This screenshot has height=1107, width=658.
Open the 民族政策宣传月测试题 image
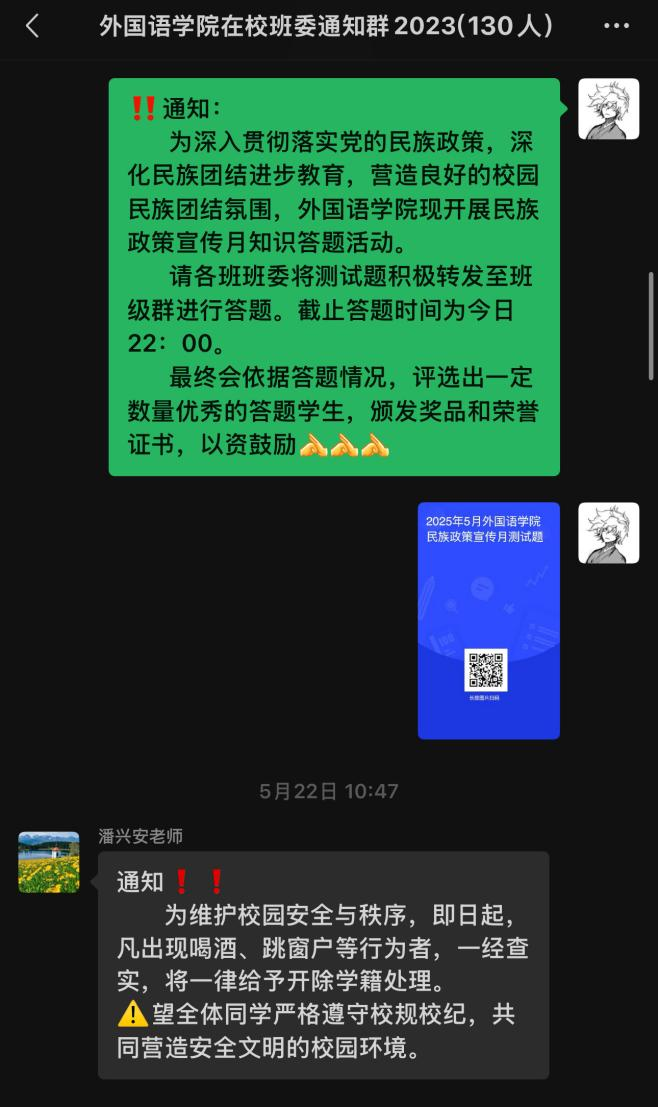coord(488,620)
